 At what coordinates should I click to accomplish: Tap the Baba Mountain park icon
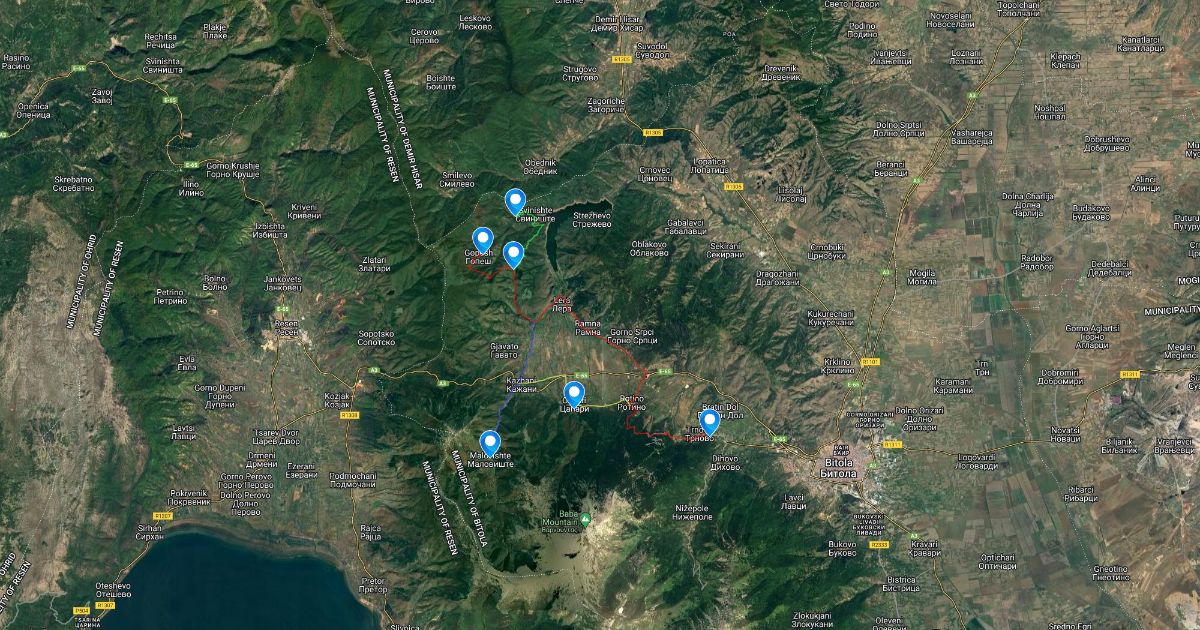[587, 517]
